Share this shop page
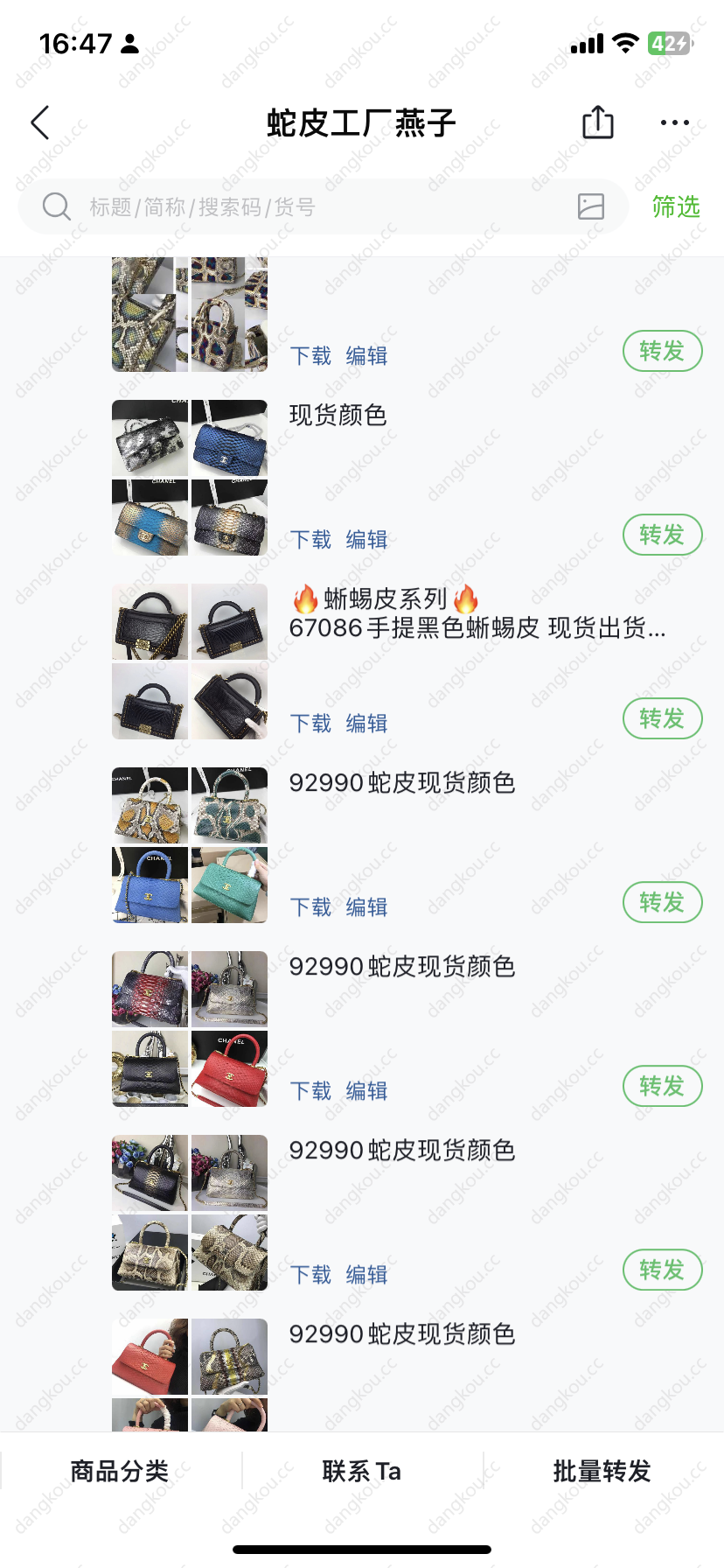Viewport: 724px width, 1568px height. [598, 122]
